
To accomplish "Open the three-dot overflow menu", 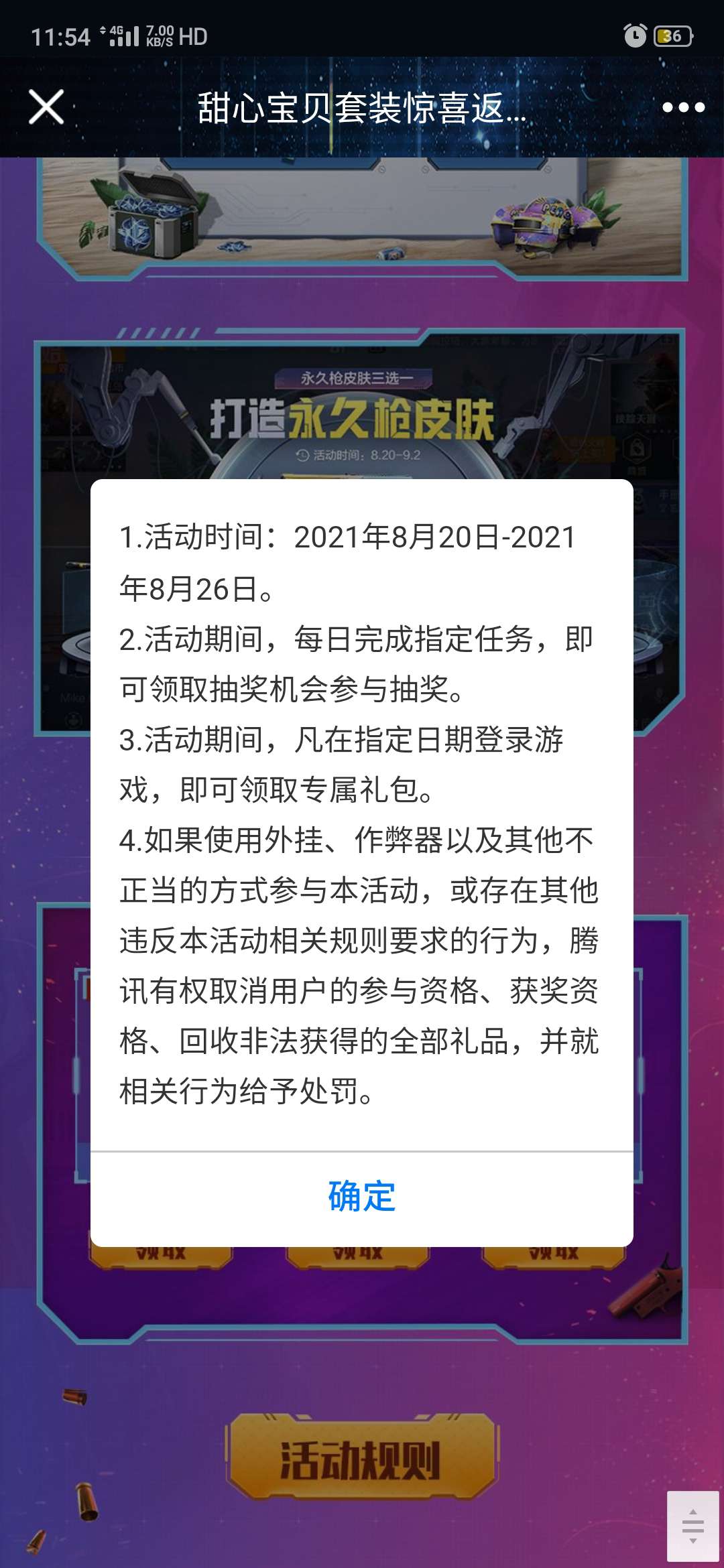I will pyautogui.click(x=682, y=107).
